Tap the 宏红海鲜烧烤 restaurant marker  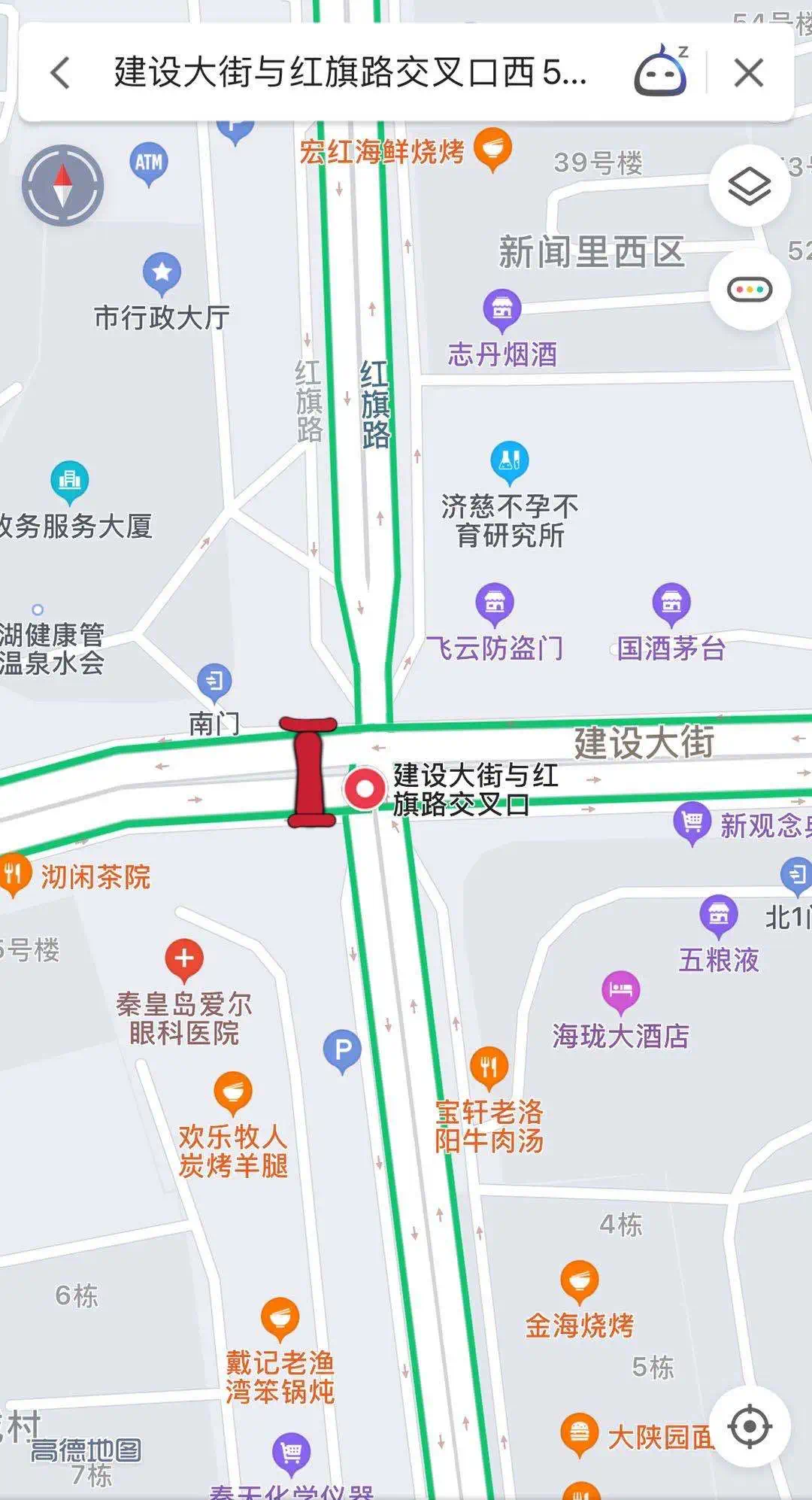493,149
